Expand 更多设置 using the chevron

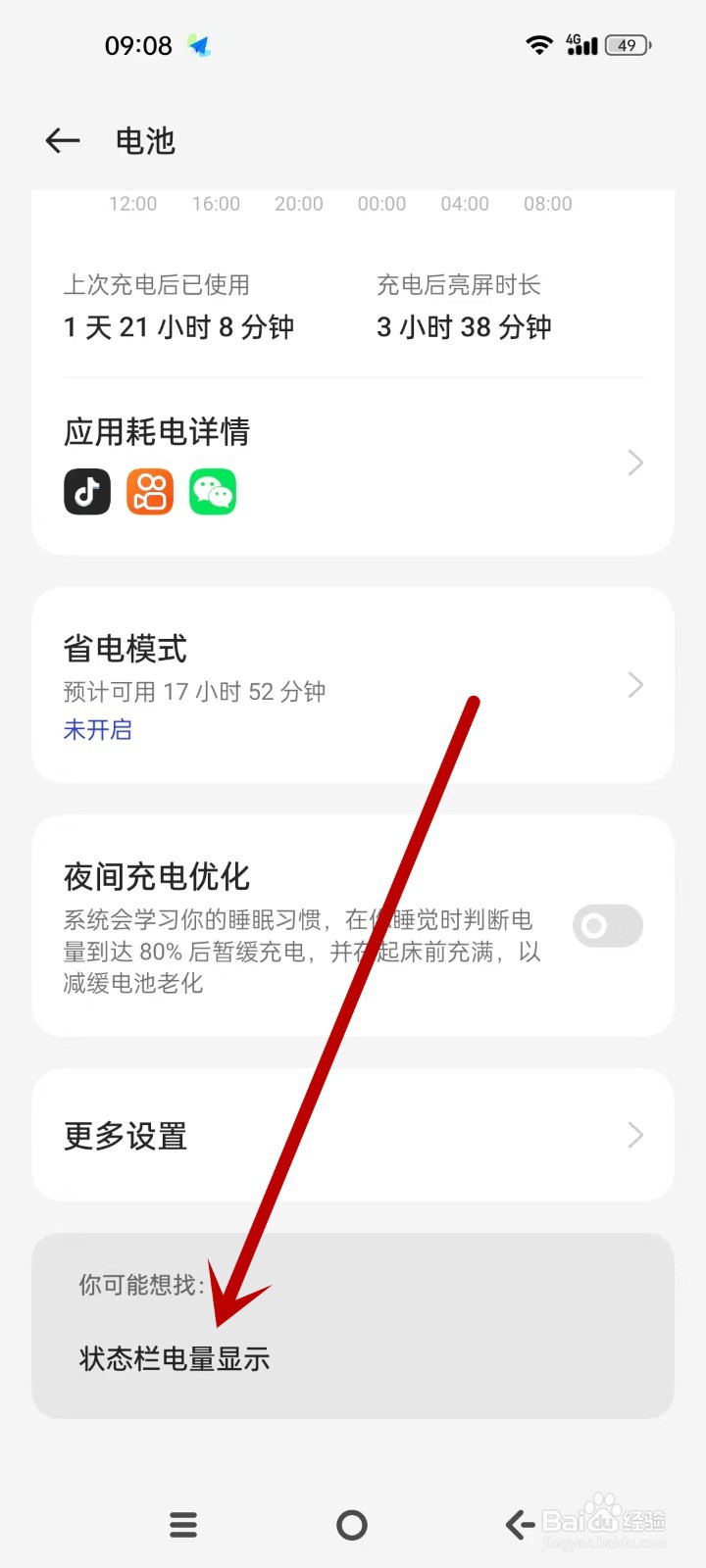tap(634, 1135)
